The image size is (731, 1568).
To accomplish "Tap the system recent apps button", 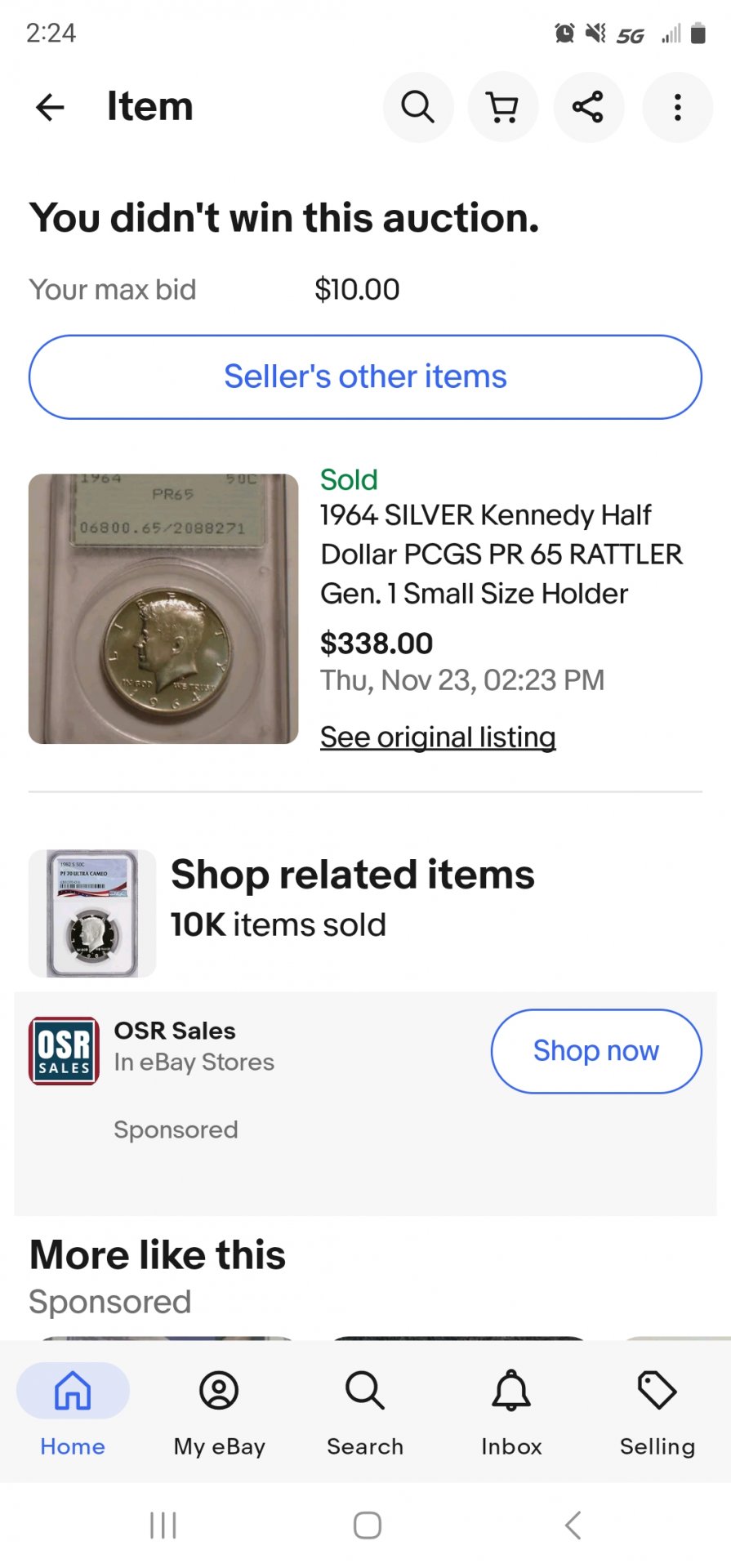I will click(x=163, y=1525).
